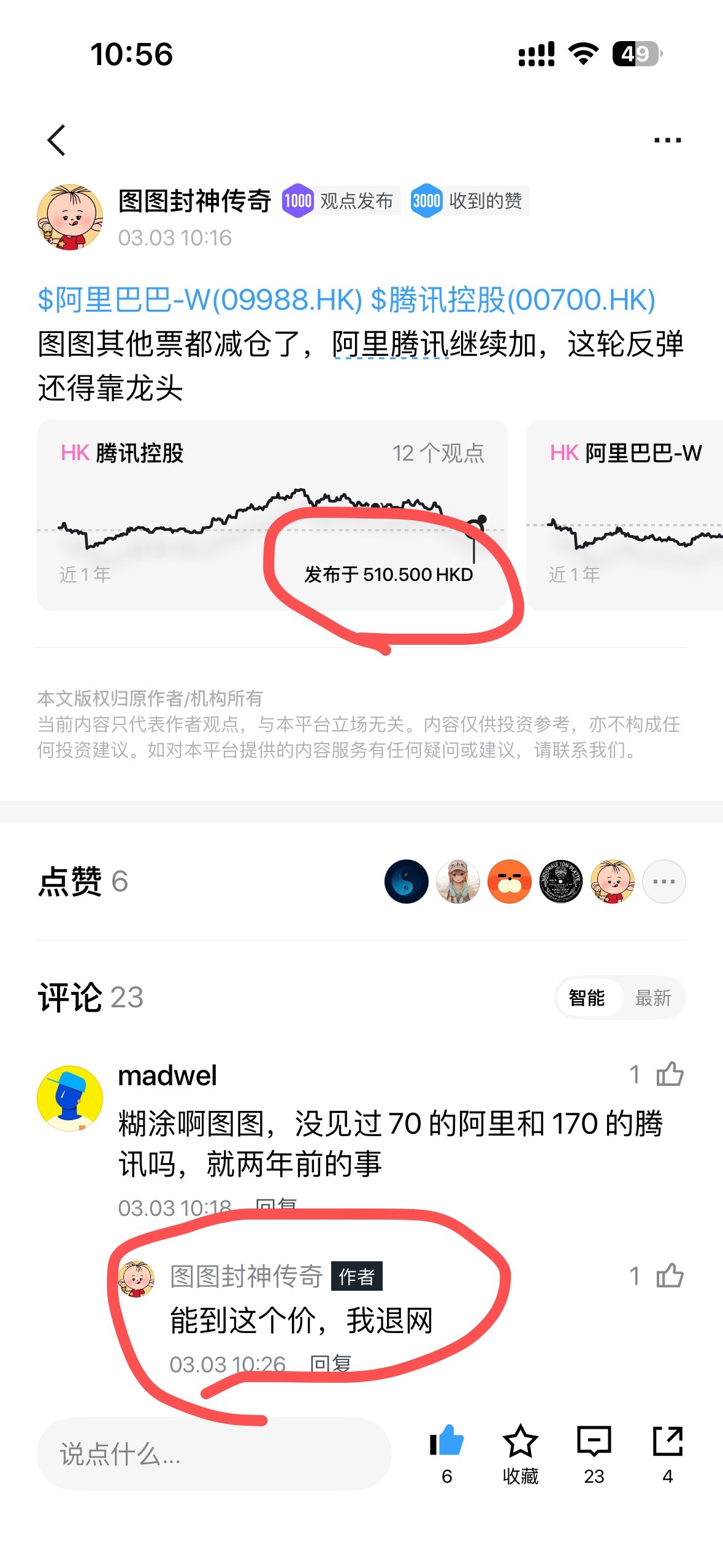Tap the 说点什么 comment input
The height and width of the screenshot is (1568, 723).
pyautogui.click(x=214, y=1454)
